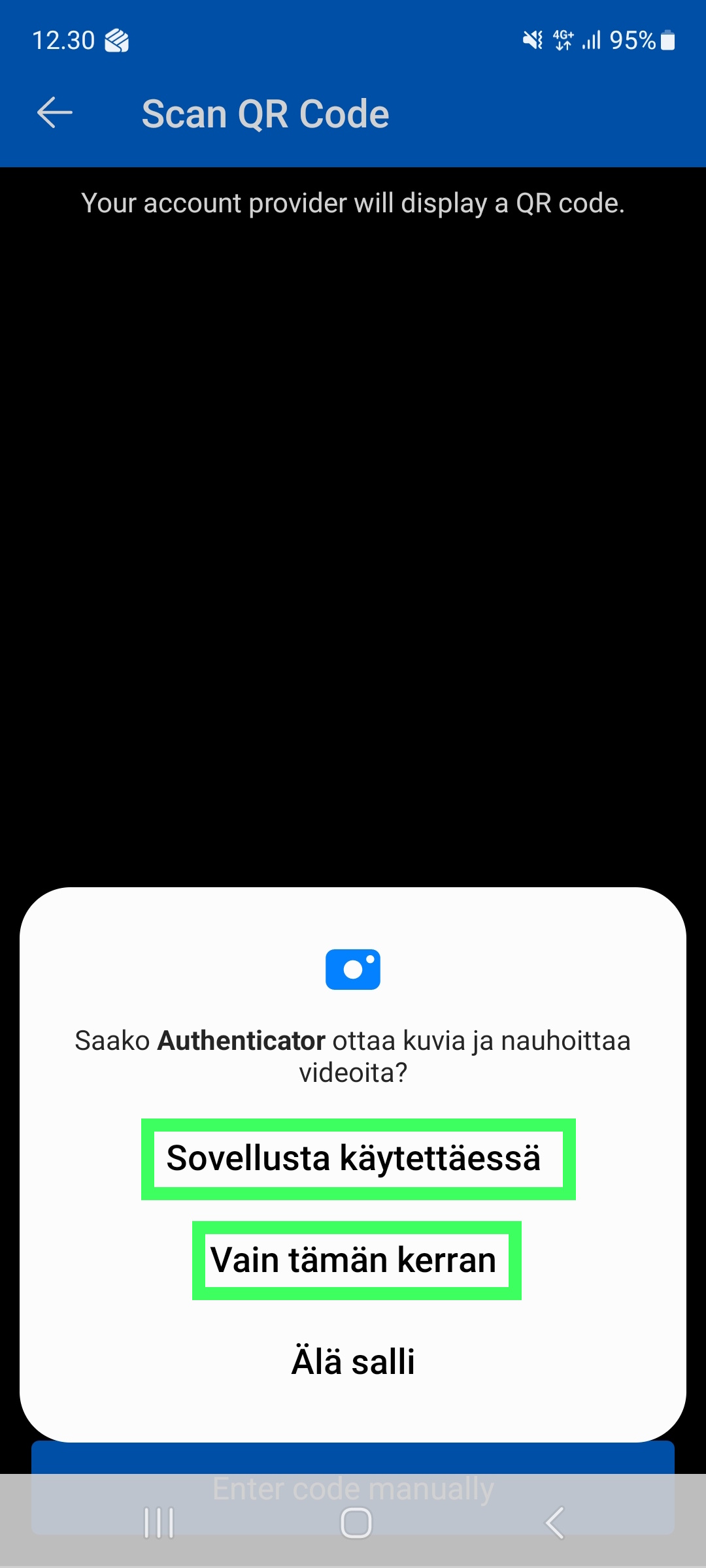This screenshot has height=1568, width=706.
Task: Tap the 4G+ network indicator
Action: point(562,41)
